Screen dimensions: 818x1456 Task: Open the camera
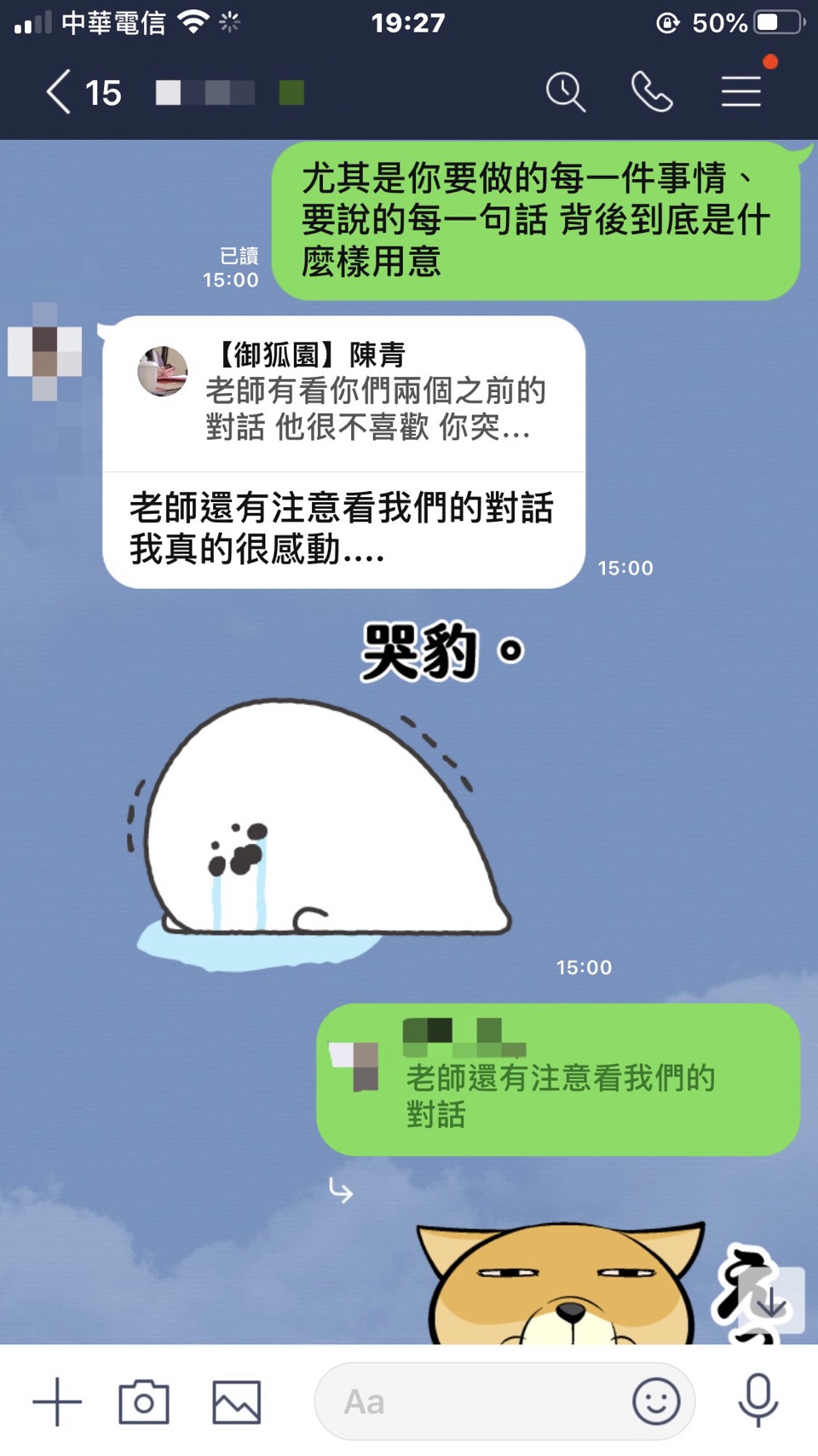(x=143, y=1401)
